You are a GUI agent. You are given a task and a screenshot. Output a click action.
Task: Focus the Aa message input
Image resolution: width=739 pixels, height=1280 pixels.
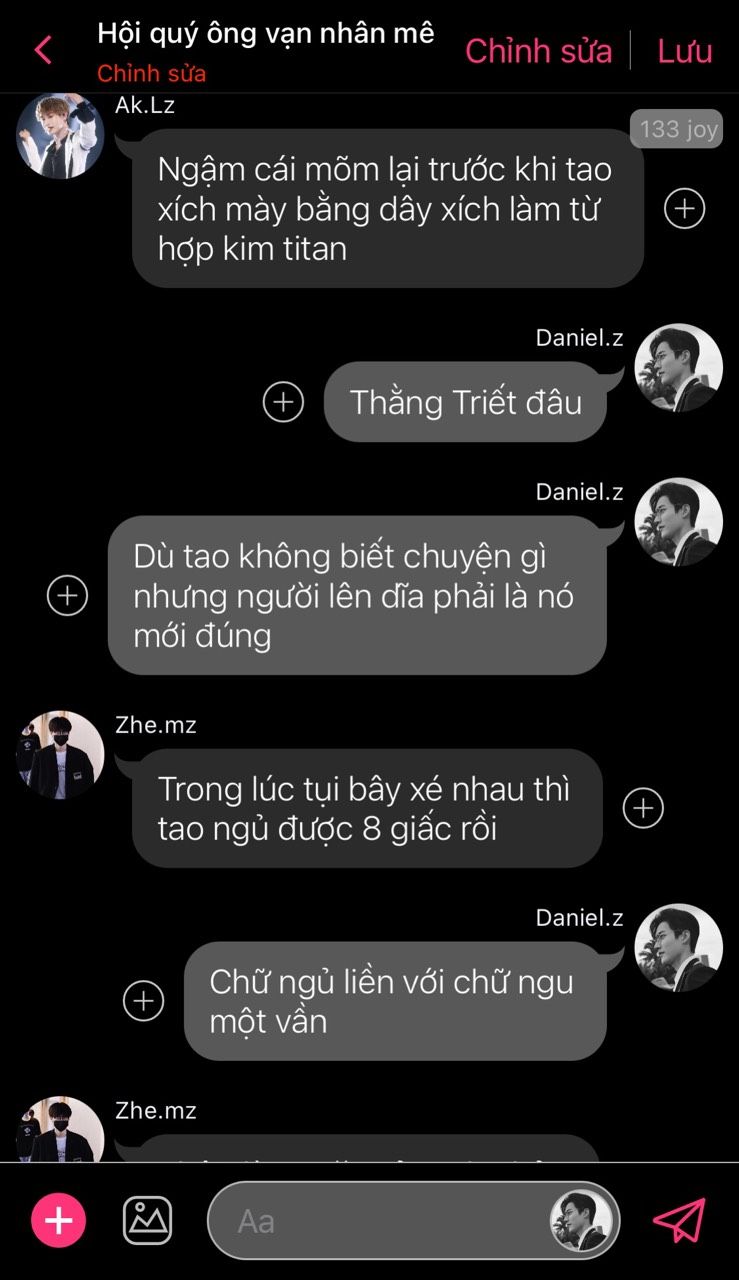[380, 1221]
